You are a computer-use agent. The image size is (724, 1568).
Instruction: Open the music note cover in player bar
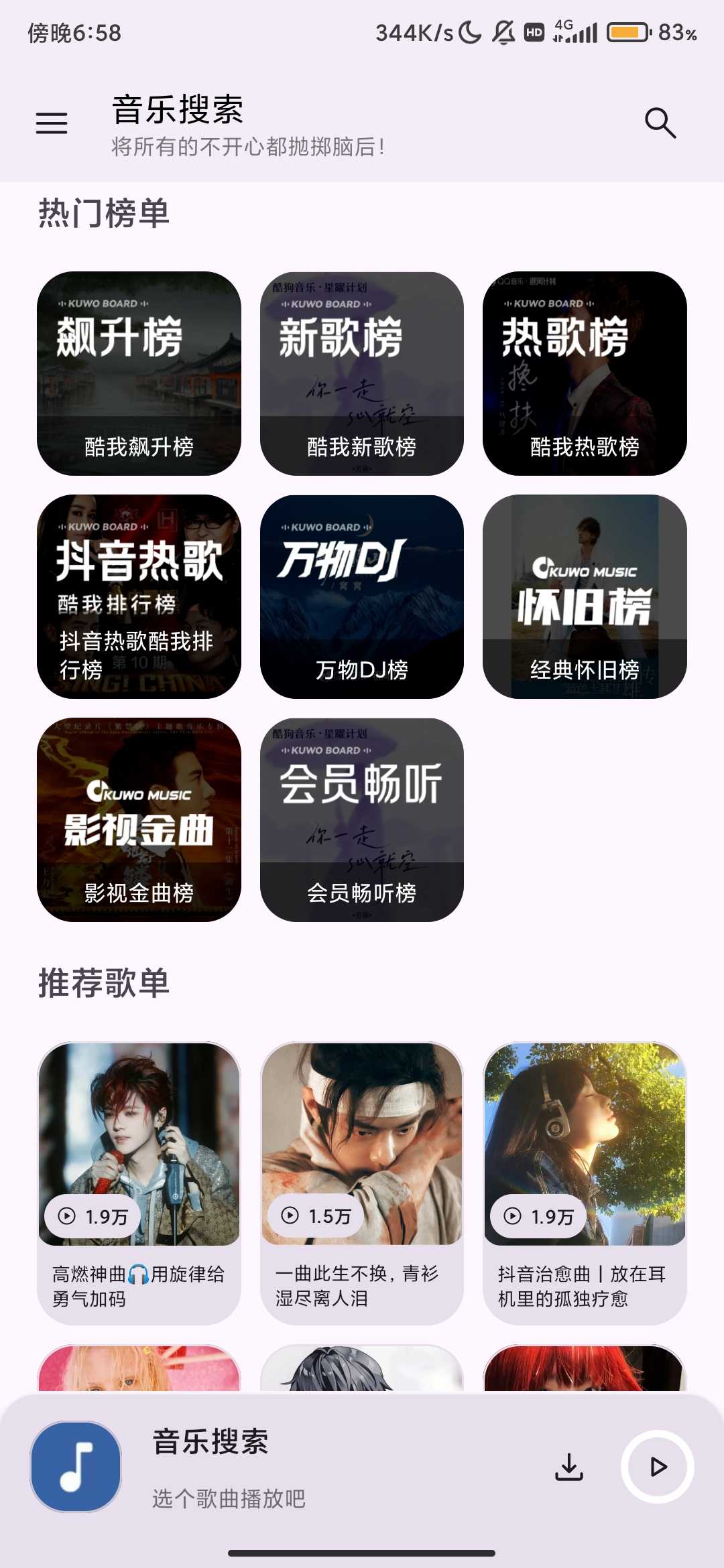pos(76,1467)
